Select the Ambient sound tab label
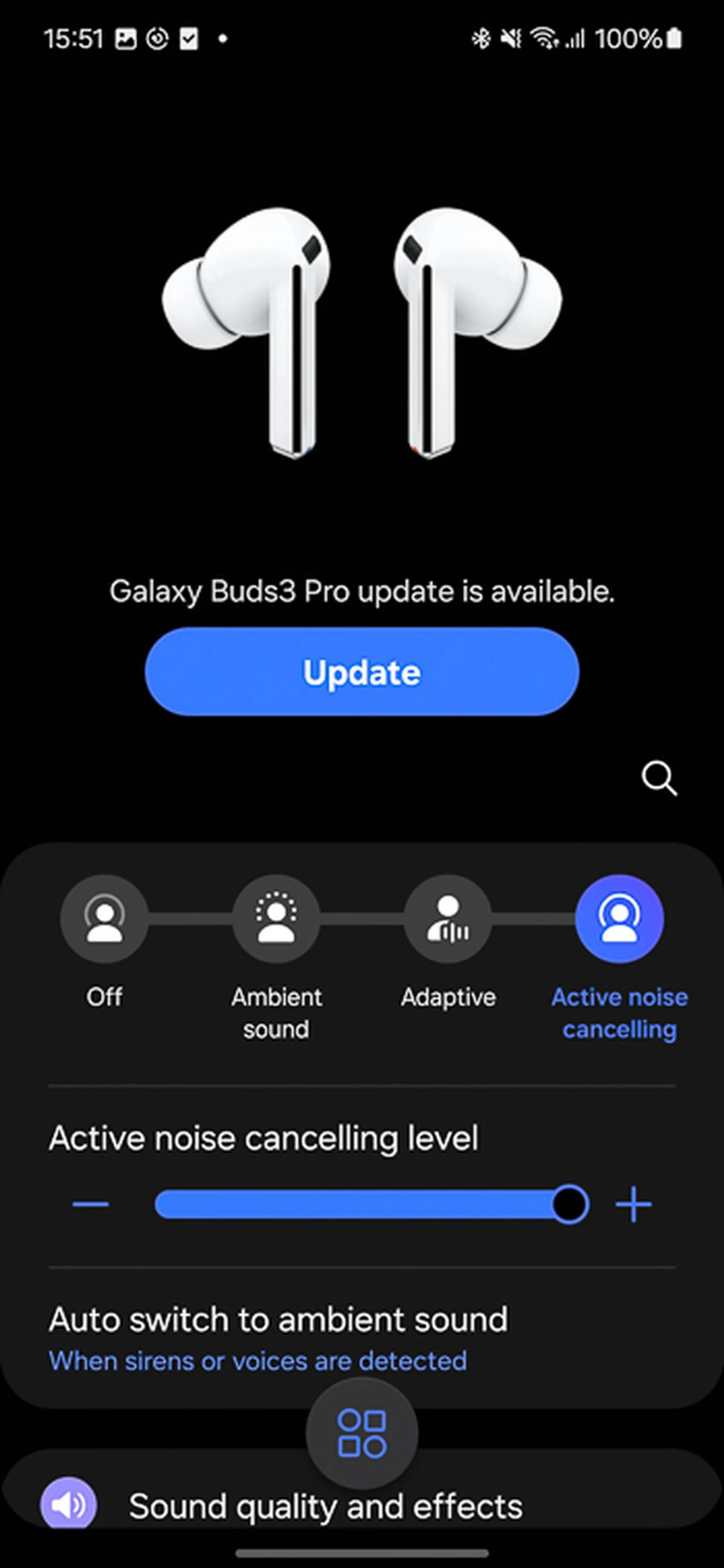 click(276, 1012)
